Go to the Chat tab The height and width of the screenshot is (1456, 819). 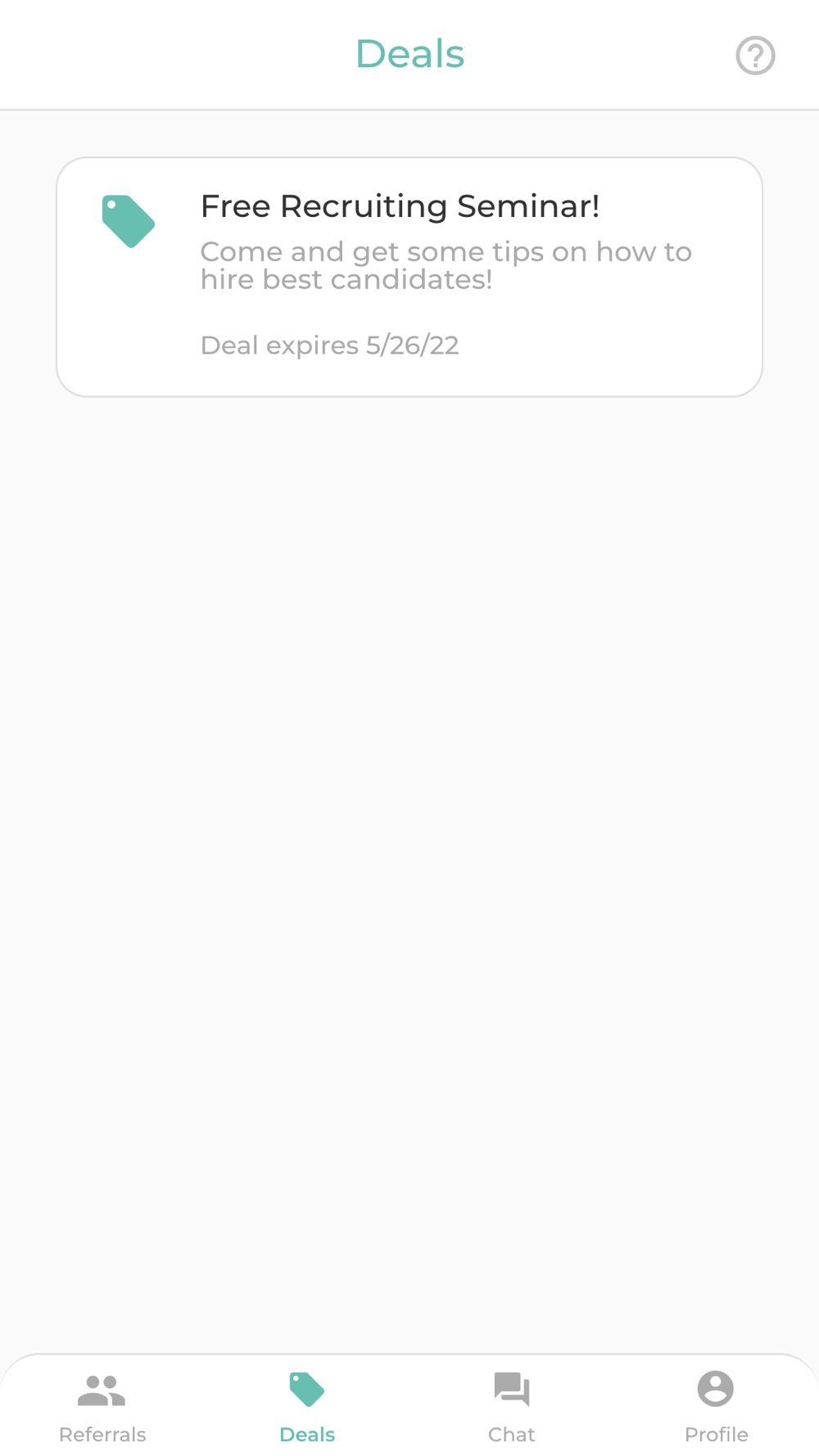click(512, 1409)
